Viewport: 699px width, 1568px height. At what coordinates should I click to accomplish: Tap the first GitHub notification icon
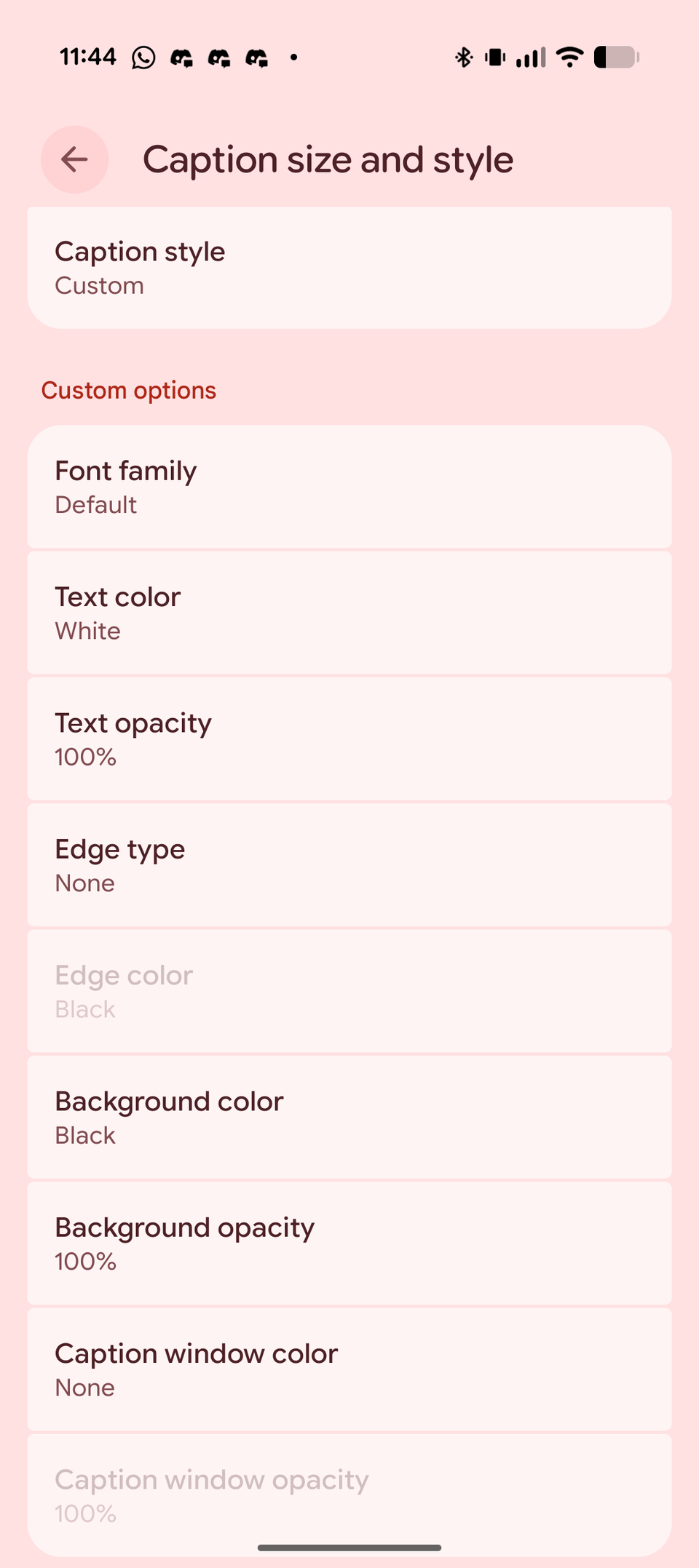click(182, 57)
